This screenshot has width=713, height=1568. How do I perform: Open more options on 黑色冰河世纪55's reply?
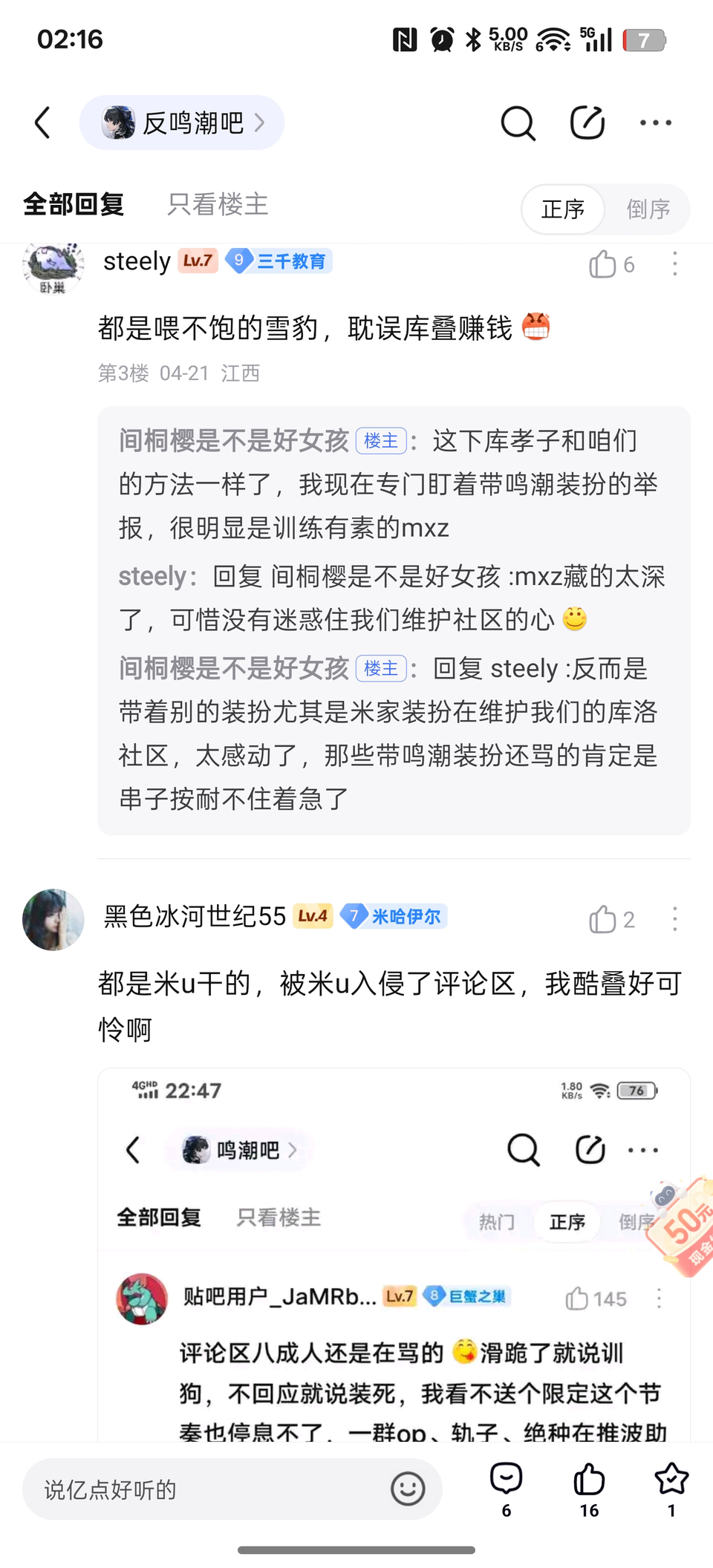(x=674, y=920)
